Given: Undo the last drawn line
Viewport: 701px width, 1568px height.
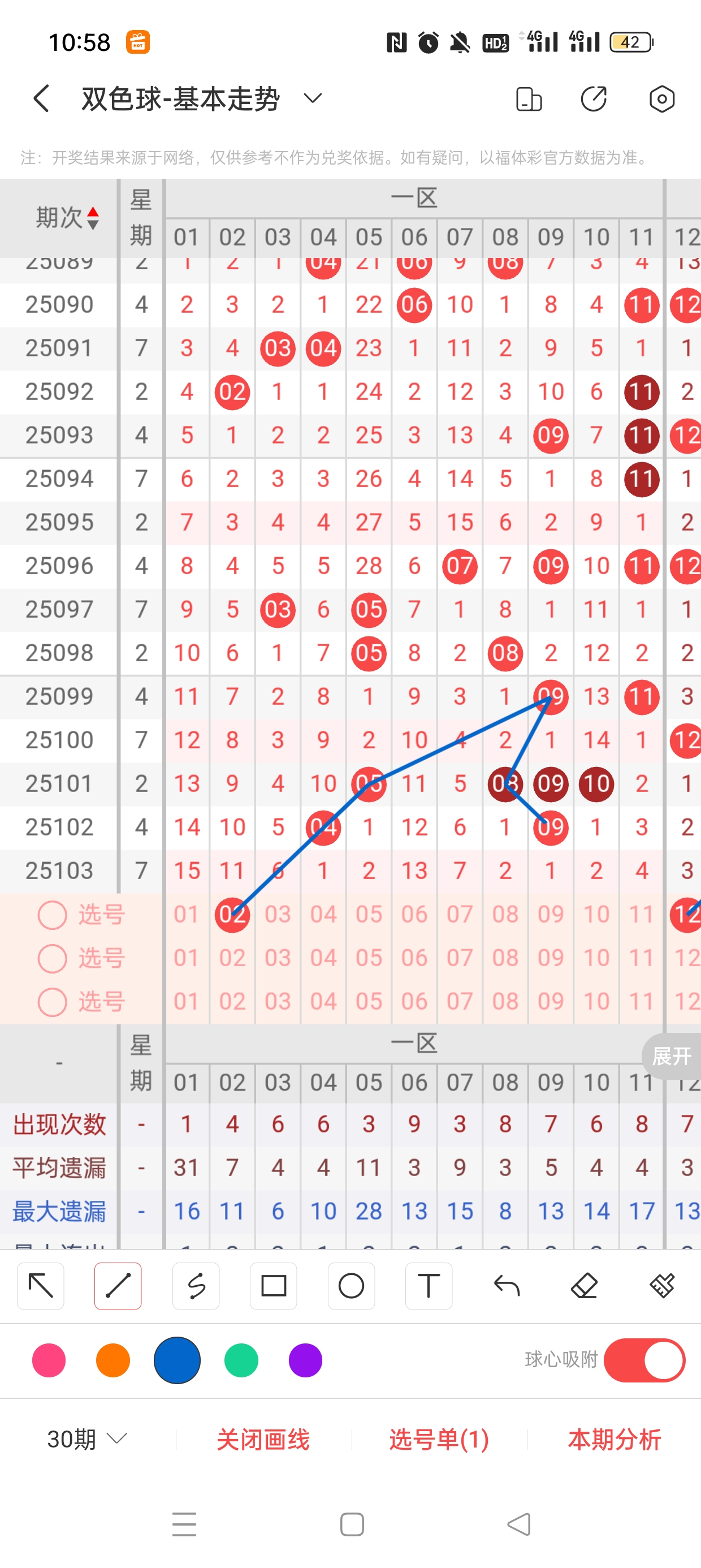Looking at the screenshot, I should coord(507,1286).
